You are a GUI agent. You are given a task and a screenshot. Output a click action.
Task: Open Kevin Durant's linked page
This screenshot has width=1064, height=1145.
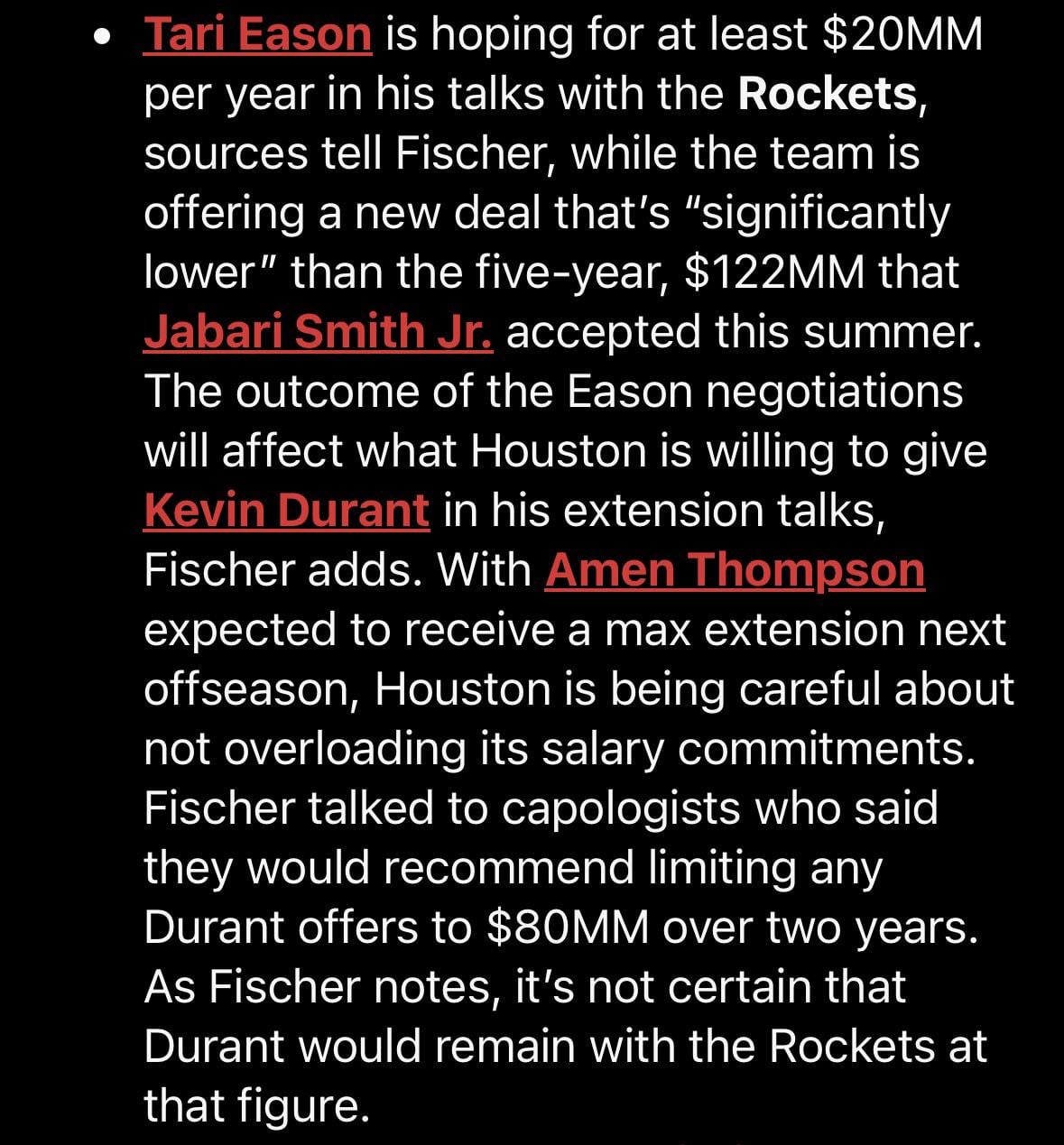point(286,511)
